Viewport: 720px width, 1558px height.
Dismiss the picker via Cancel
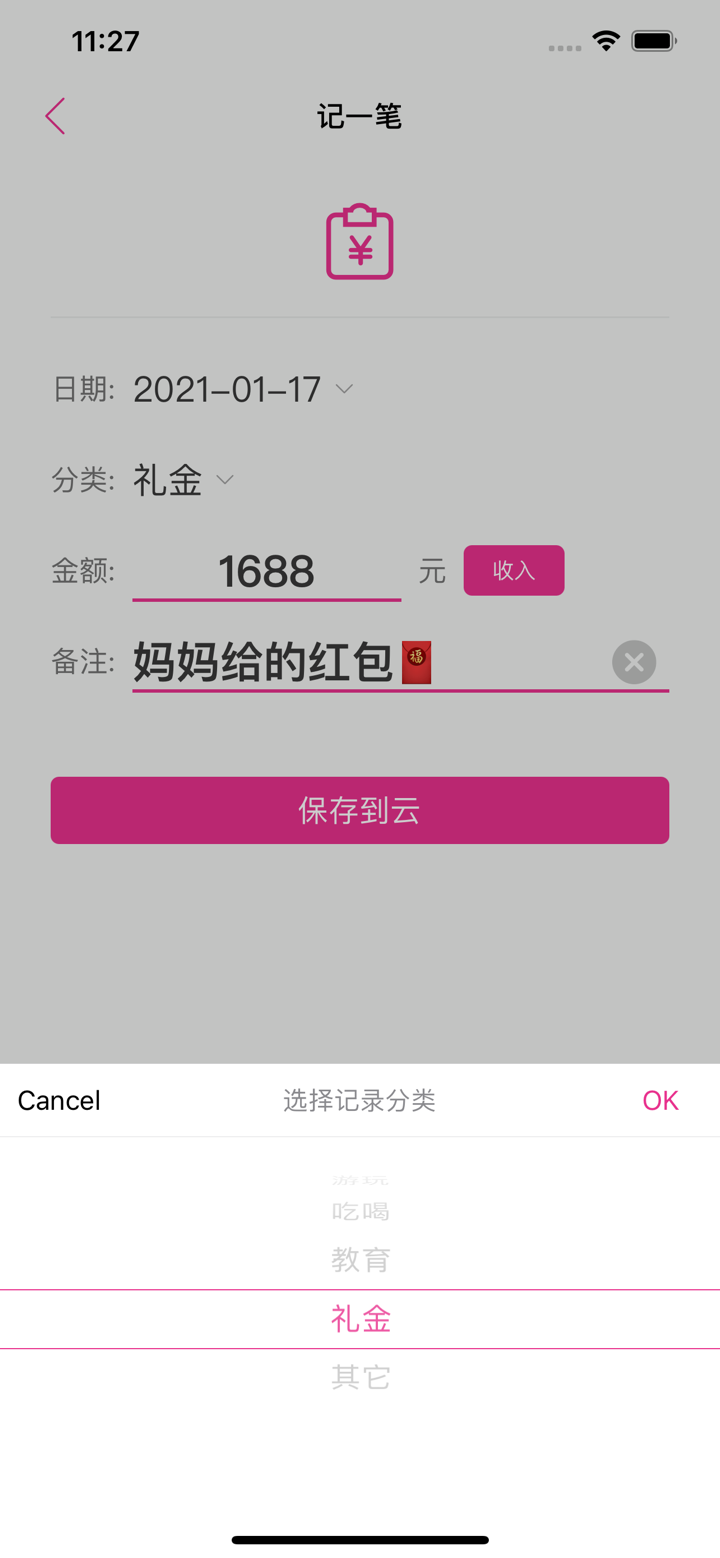click(58, 1100)
